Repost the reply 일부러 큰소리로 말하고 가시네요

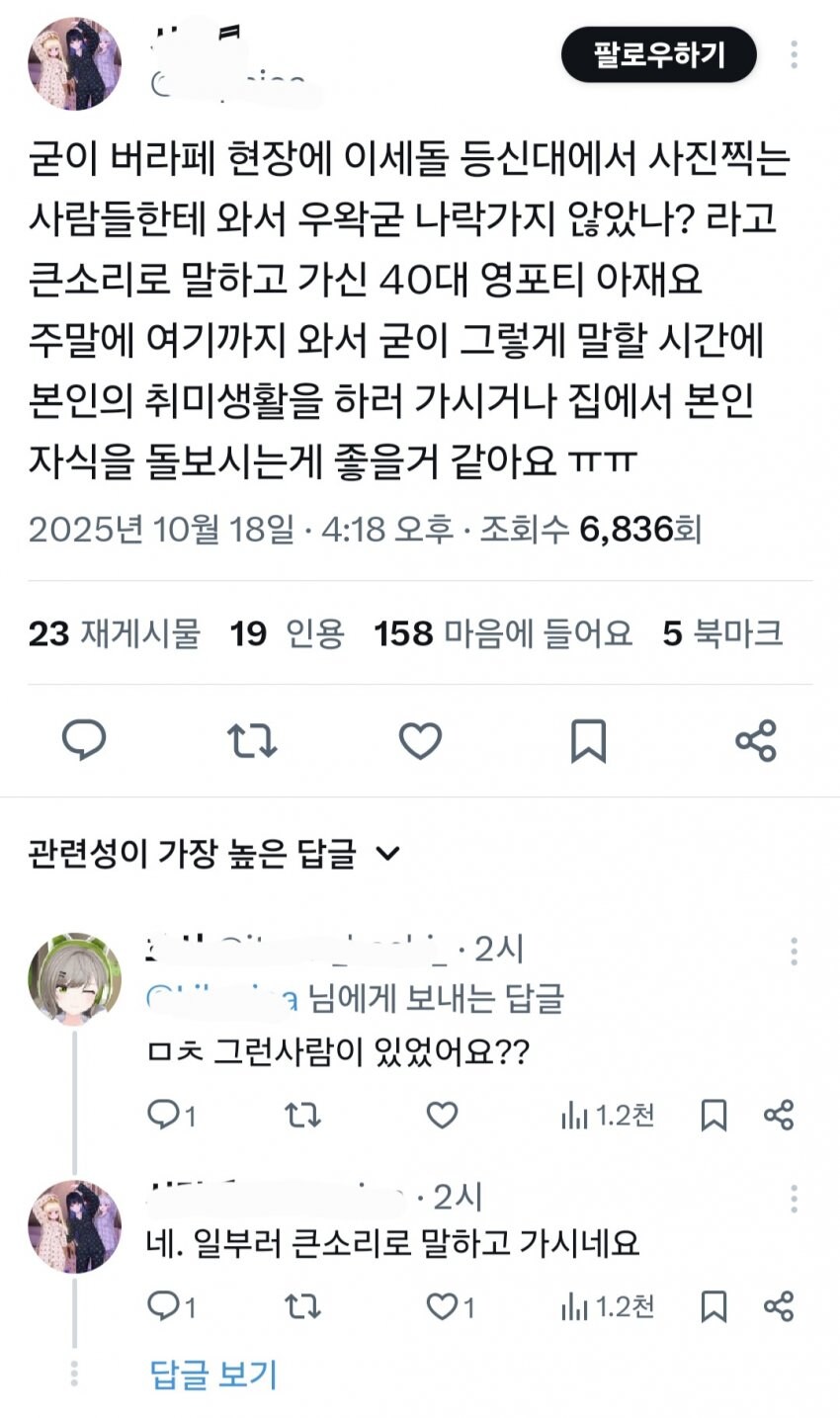pos(301,1307)
